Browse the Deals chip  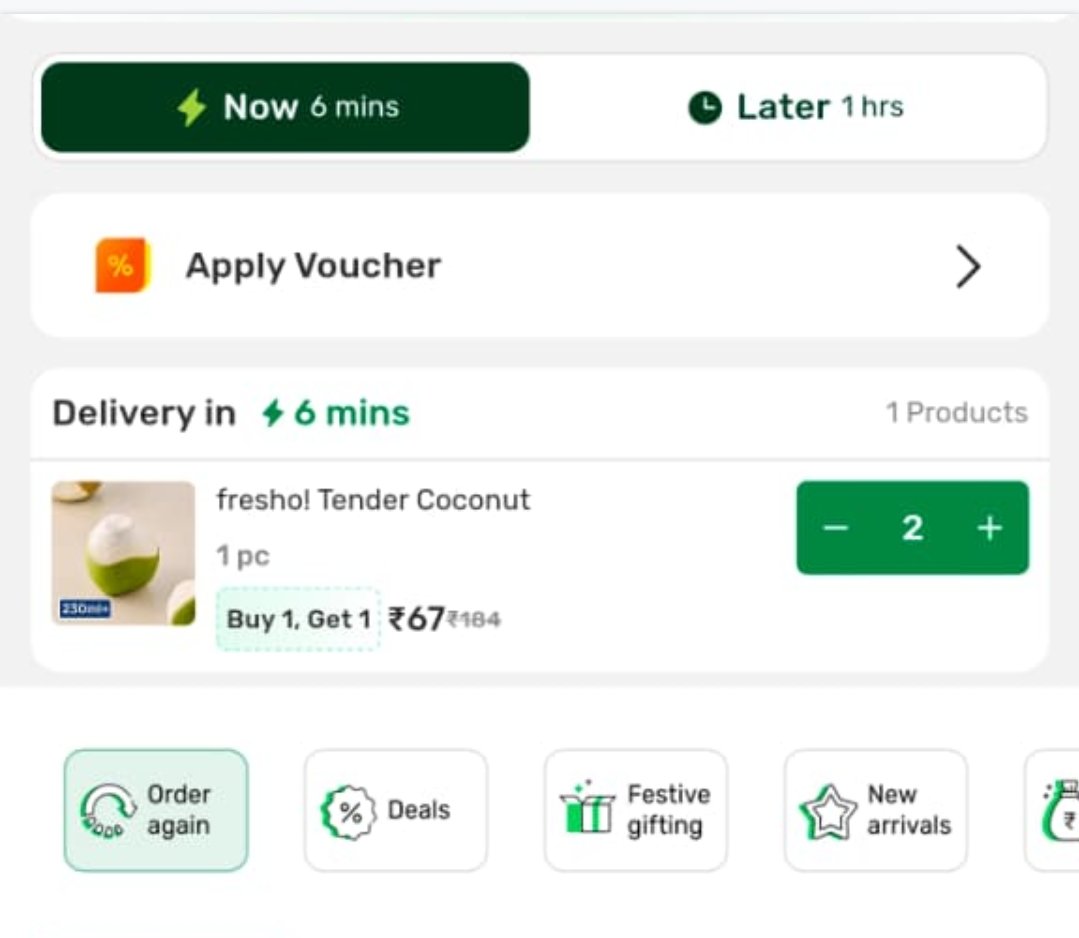click(396, 810)
